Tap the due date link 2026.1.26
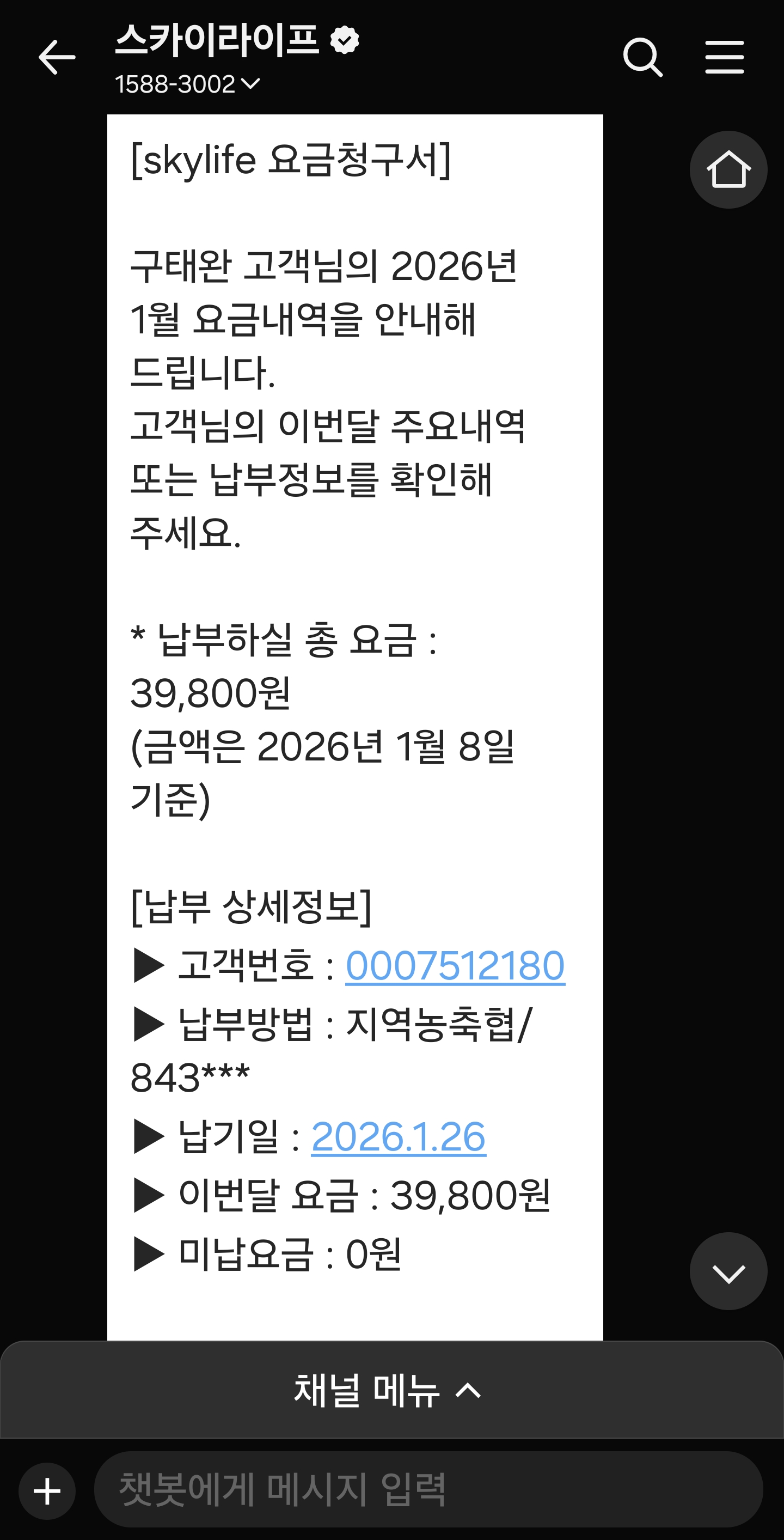784x1540 pixels. coord(398,1136)
